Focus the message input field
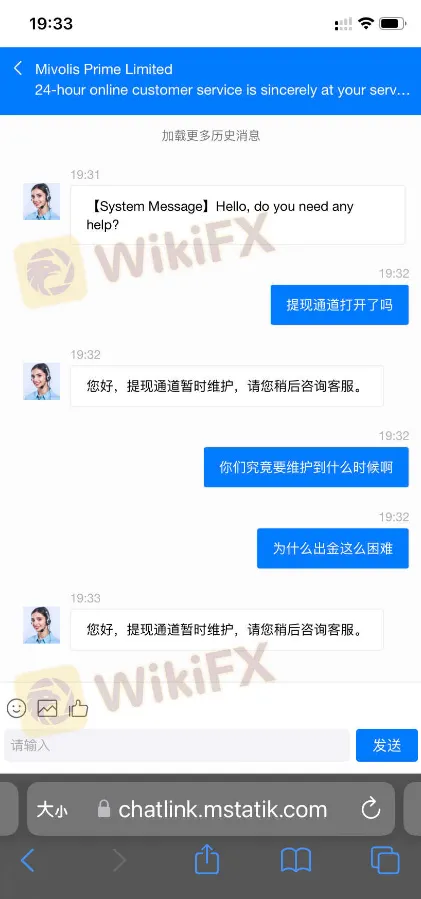421x899 pixels. (177, 745)
